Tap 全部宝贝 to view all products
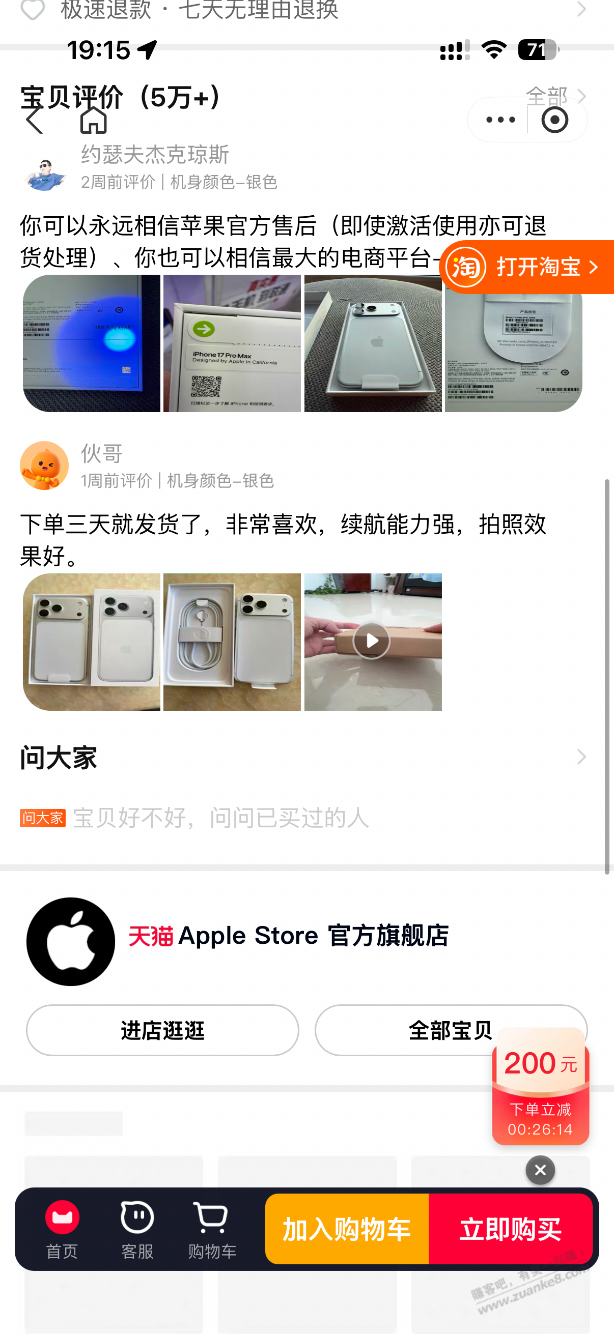Viewport: 614px width, 1334px height. (450, 1030)
